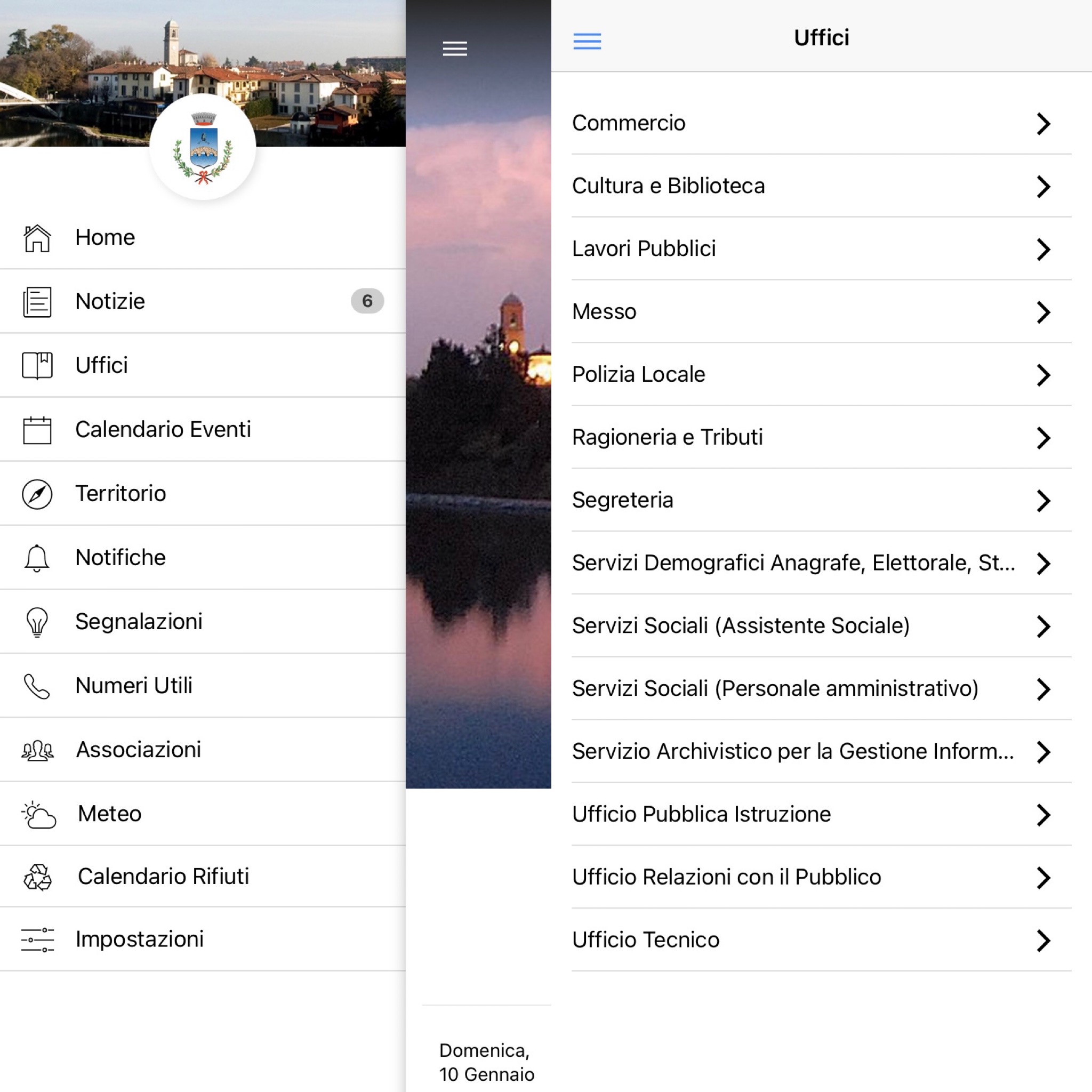The height and width of the screenshot is (1092, 1092).
Task: Select Calendario Eventi from the side menu
Action: tap(163, 430)
